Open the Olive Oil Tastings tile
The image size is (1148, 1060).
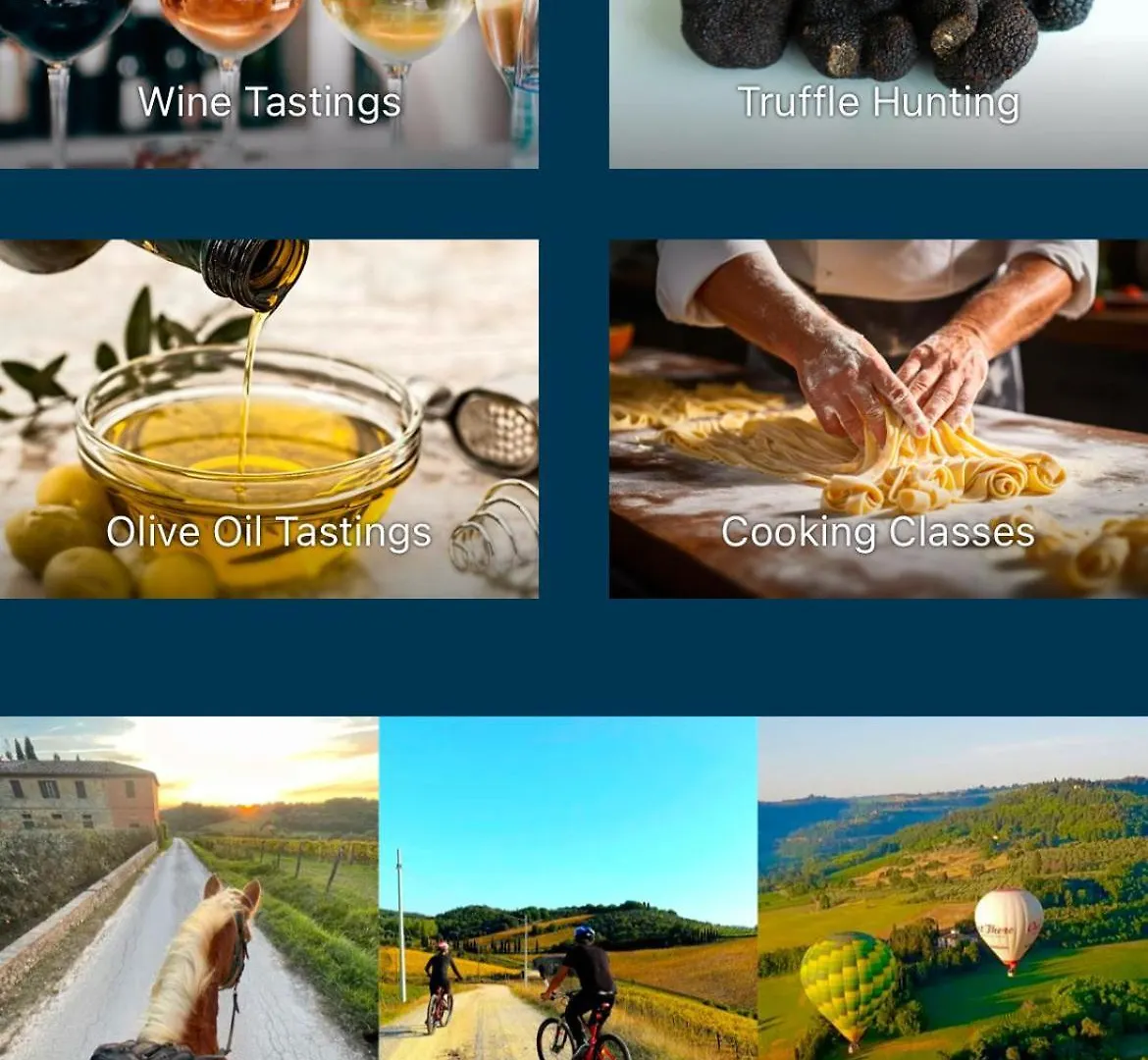click(269, 420)
